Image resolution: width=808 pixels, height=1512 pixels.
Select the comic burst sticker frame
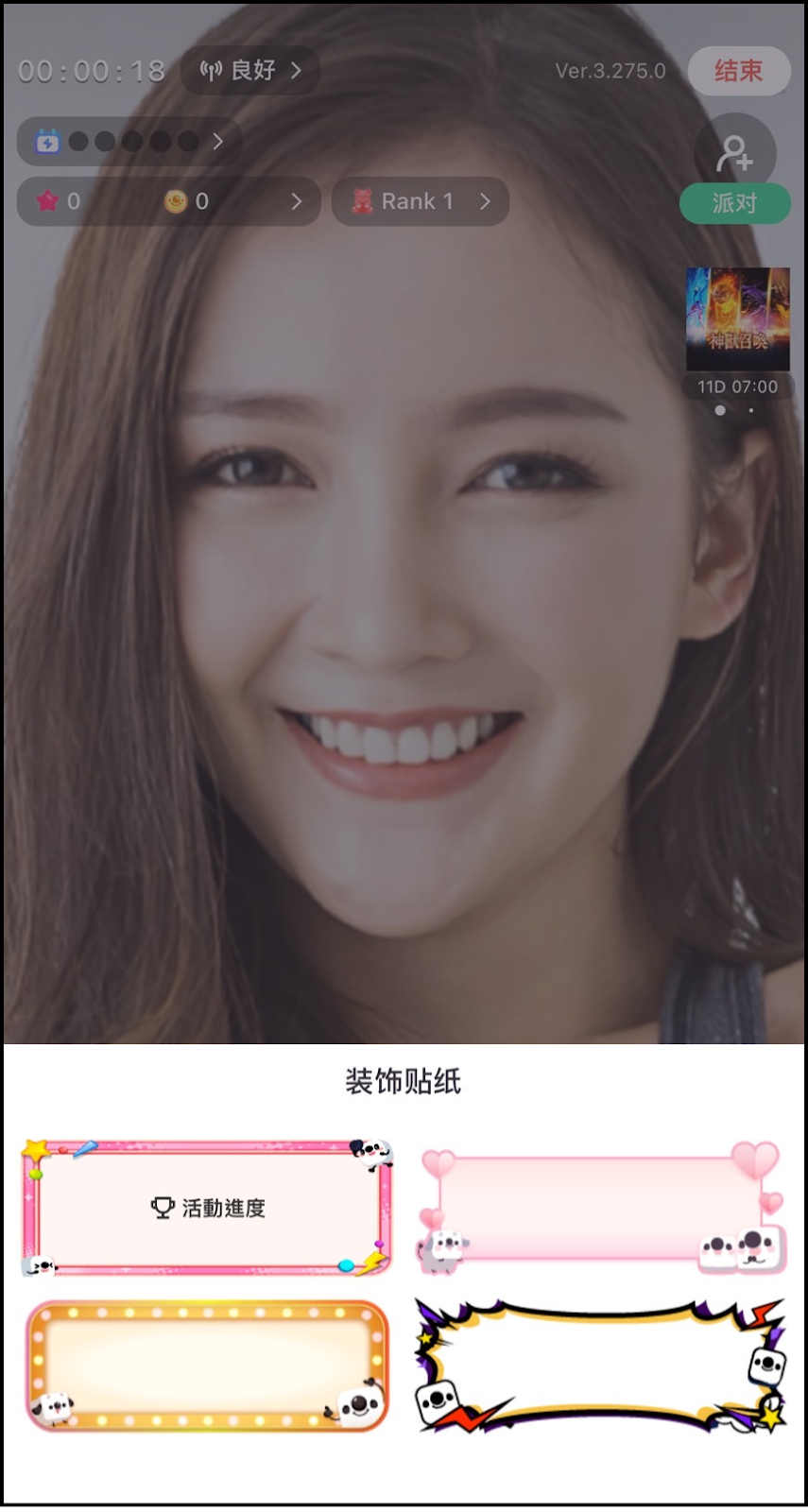(602, 1365)
